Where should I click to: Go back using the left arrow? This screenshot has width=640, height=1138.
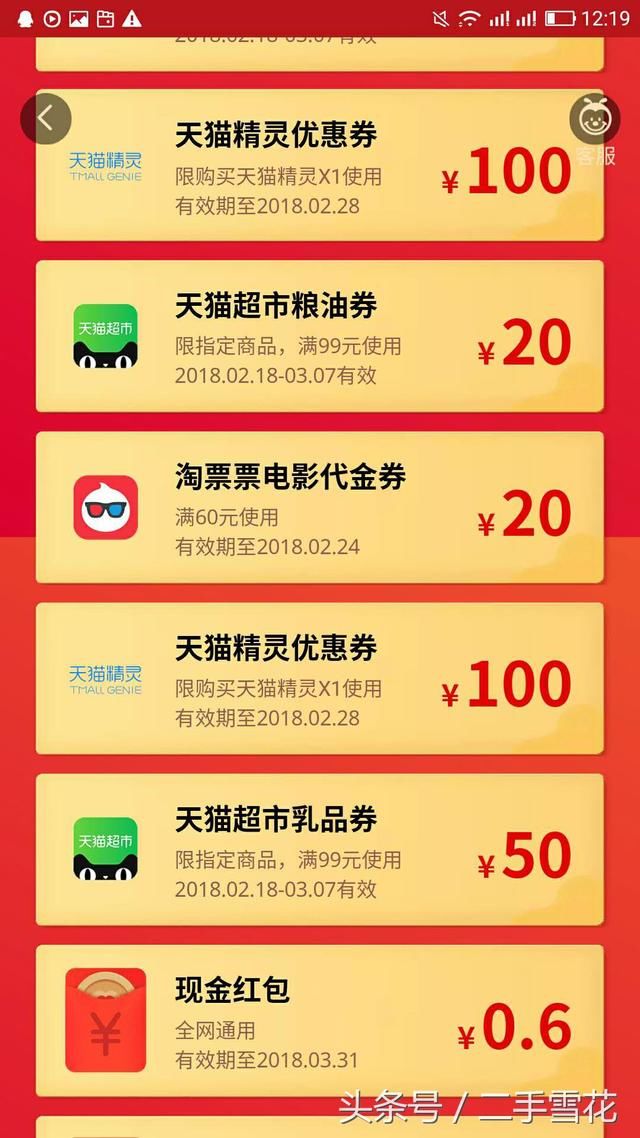(46, 118)
